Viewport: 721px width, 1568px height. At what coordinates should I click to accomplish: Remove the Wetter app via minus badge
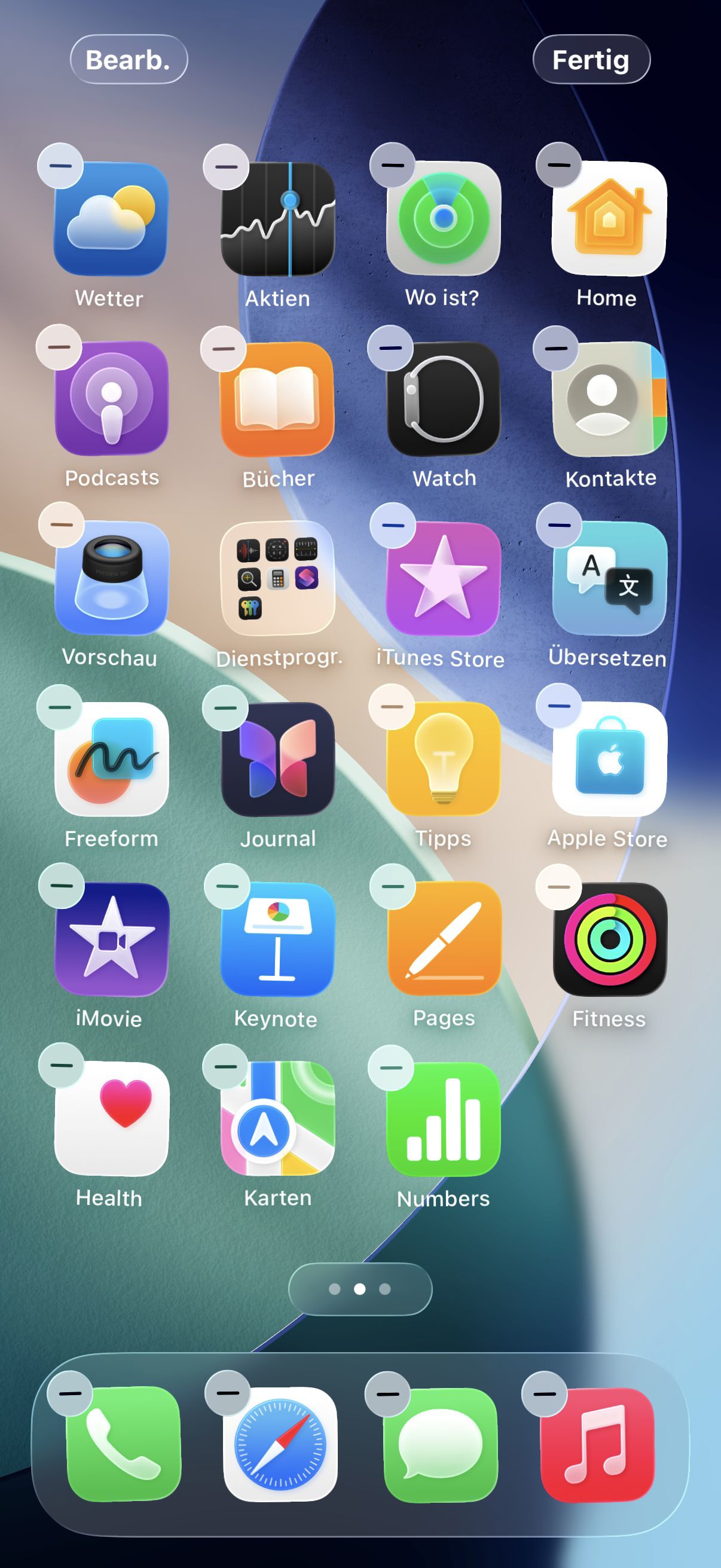[60, 166]
